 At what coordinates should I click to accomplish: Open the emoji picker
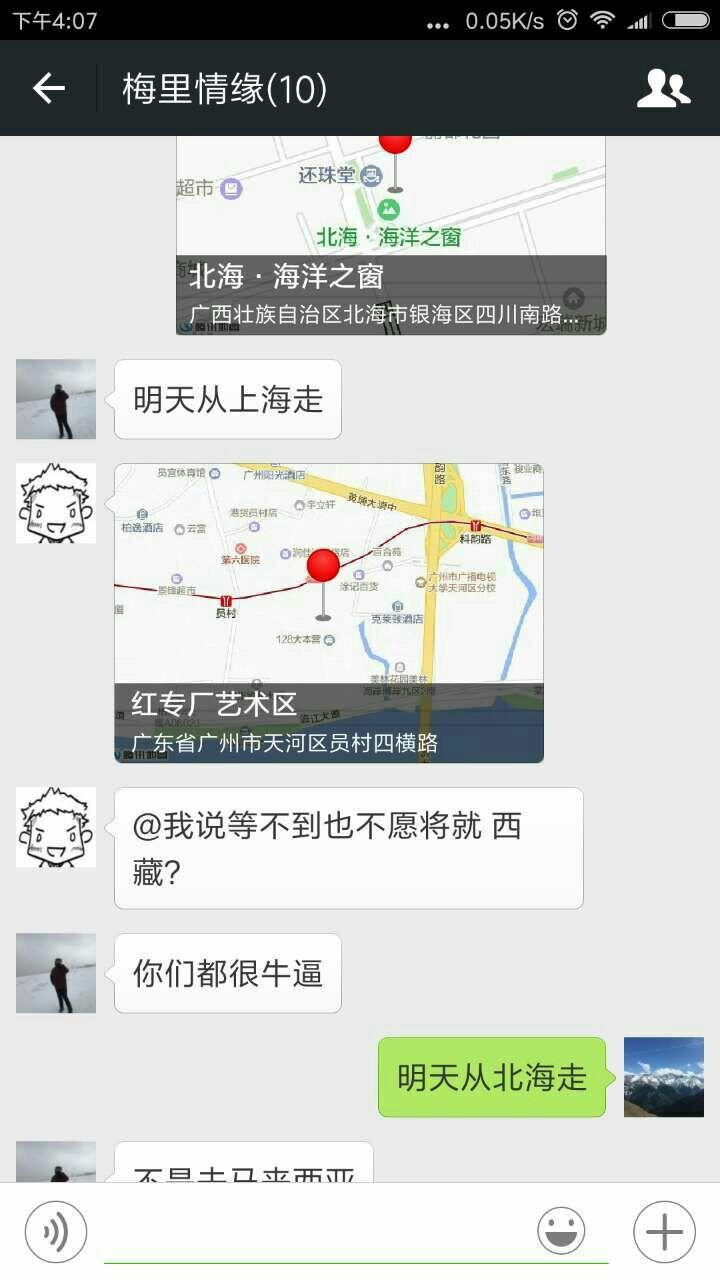[561, 1231]
